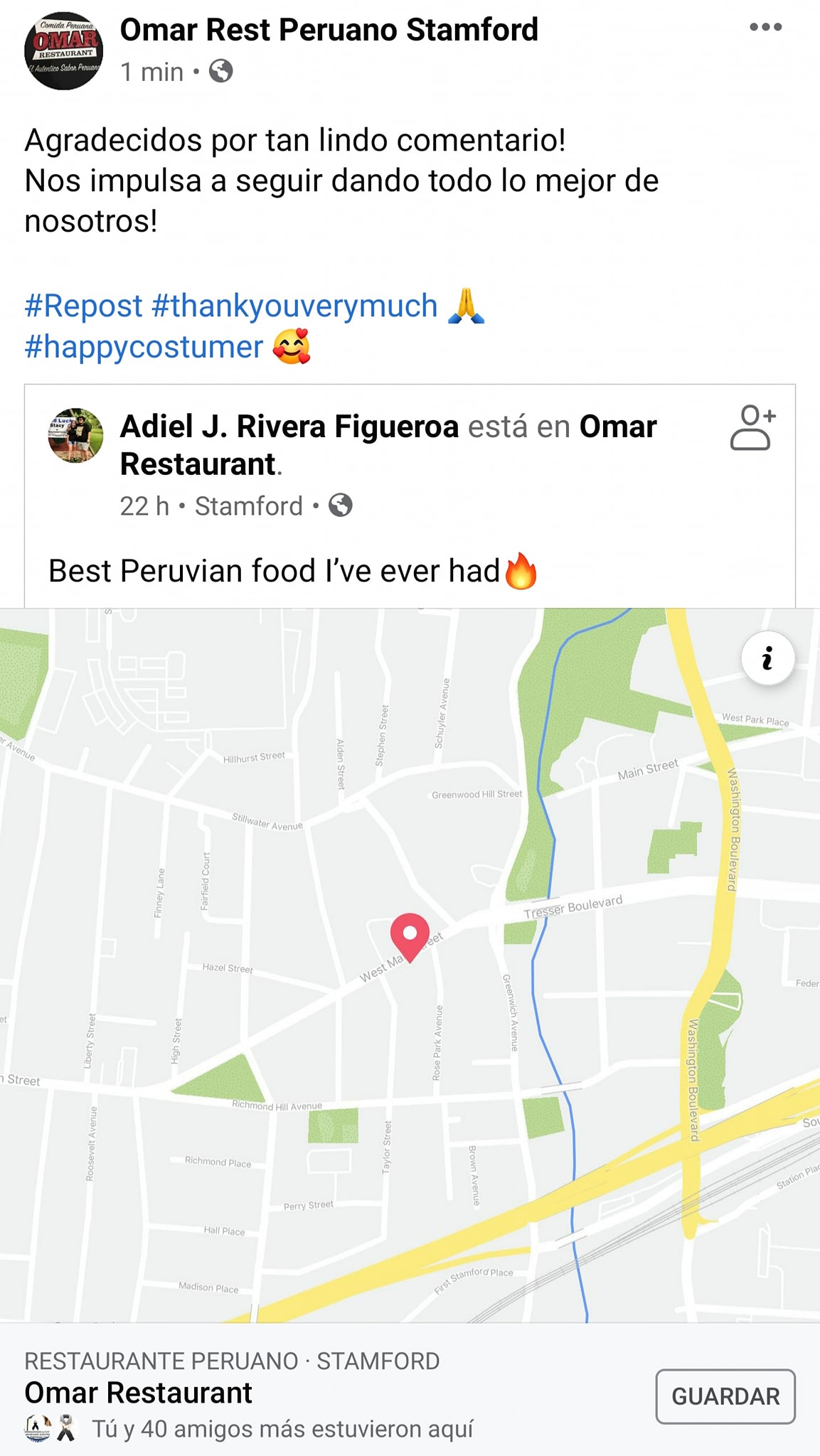Open the post's three-dot options menu
The image size is (820, 1456).
click(x=765, y=28)
